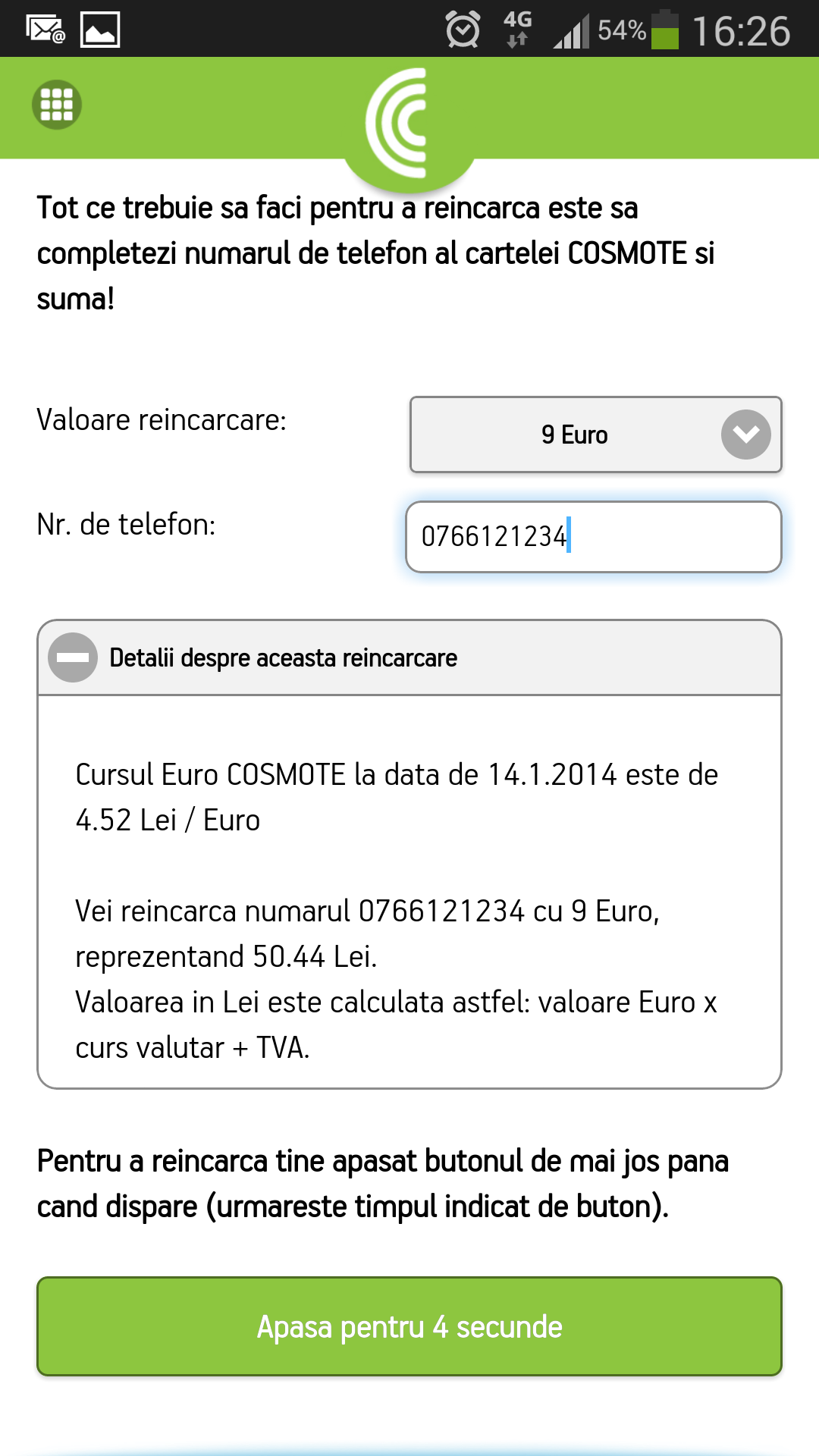Collapse Detalii despre aceasta reincarcare section

click(73, 657)
